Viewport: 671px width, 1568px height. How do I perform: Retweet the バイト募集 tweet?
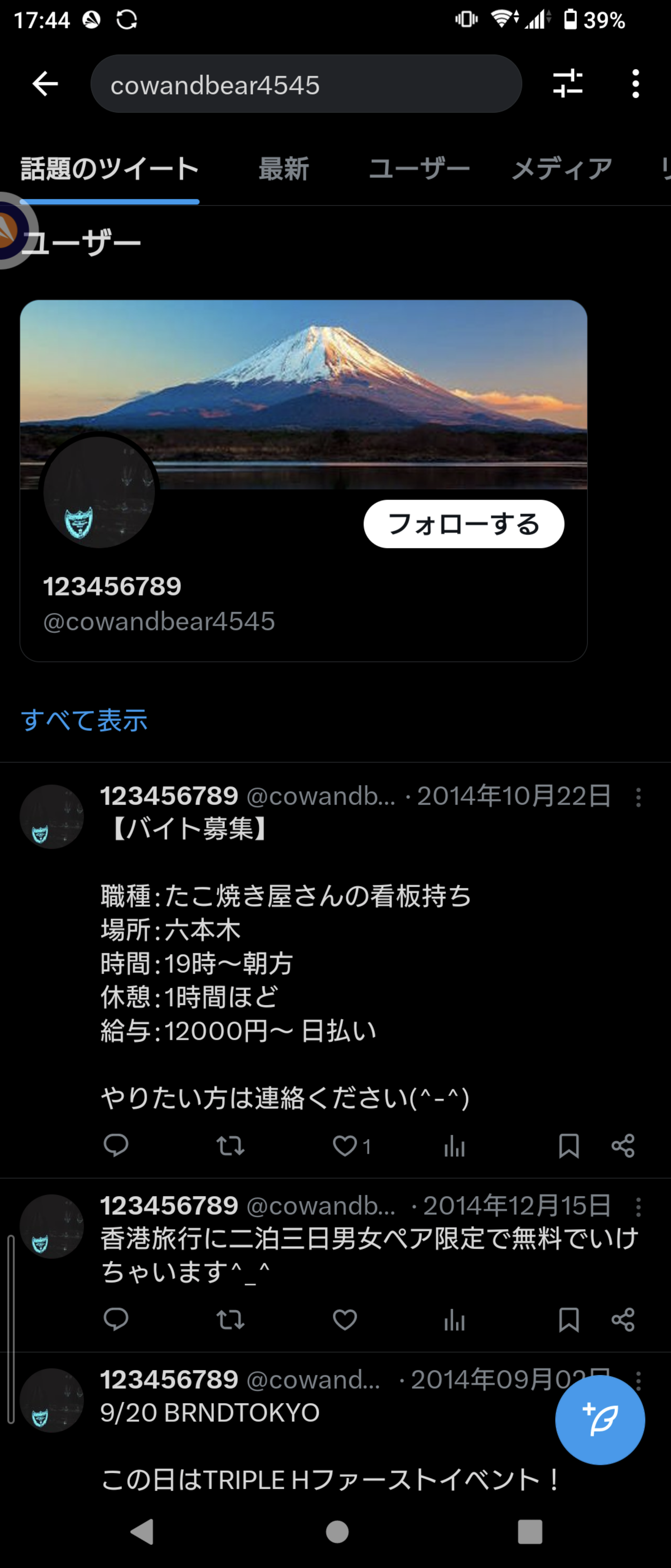tap(231, 1145)
